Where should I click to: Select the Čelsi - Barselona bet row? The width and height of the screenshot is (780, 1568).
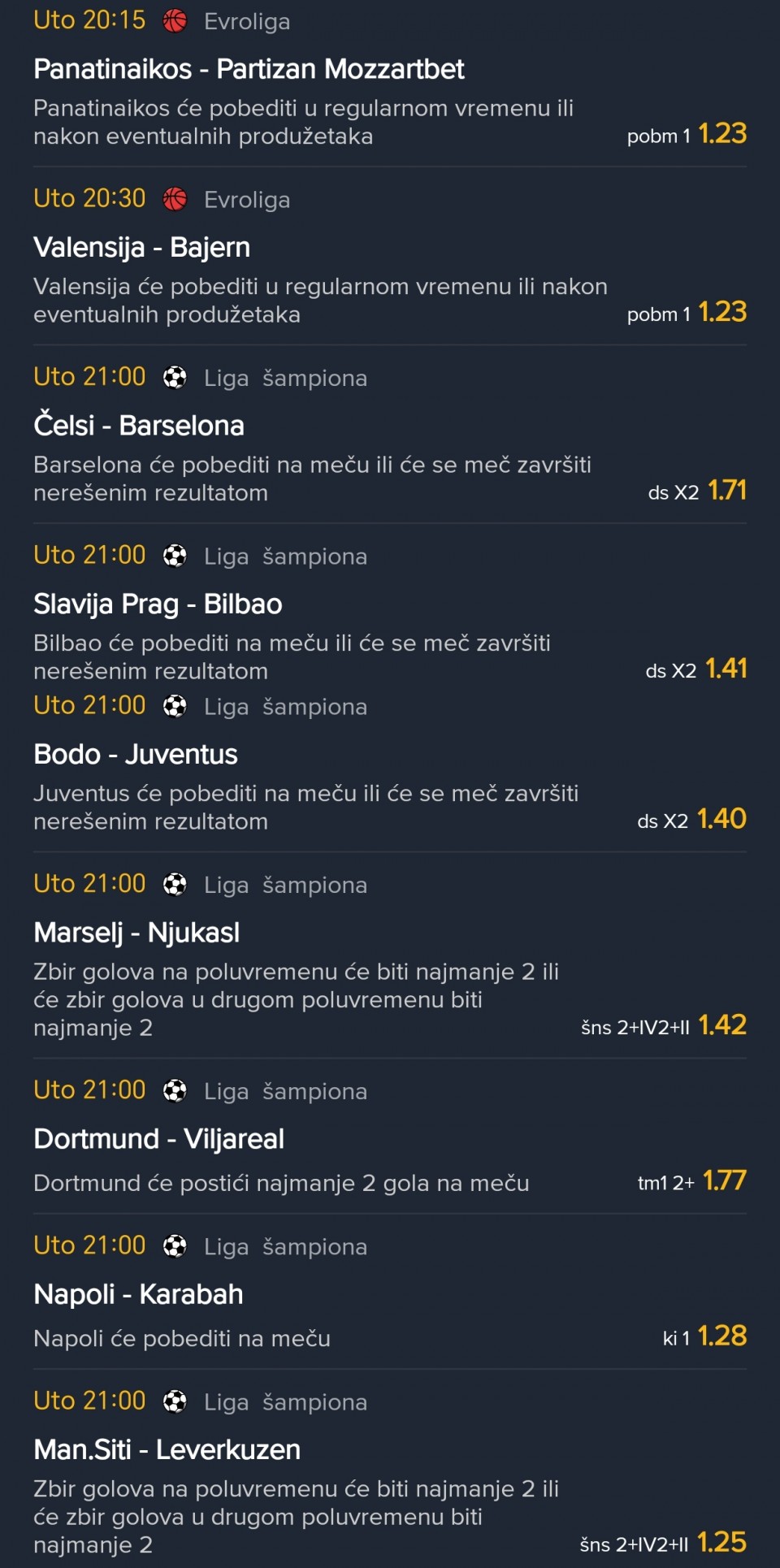pos(139,426)
